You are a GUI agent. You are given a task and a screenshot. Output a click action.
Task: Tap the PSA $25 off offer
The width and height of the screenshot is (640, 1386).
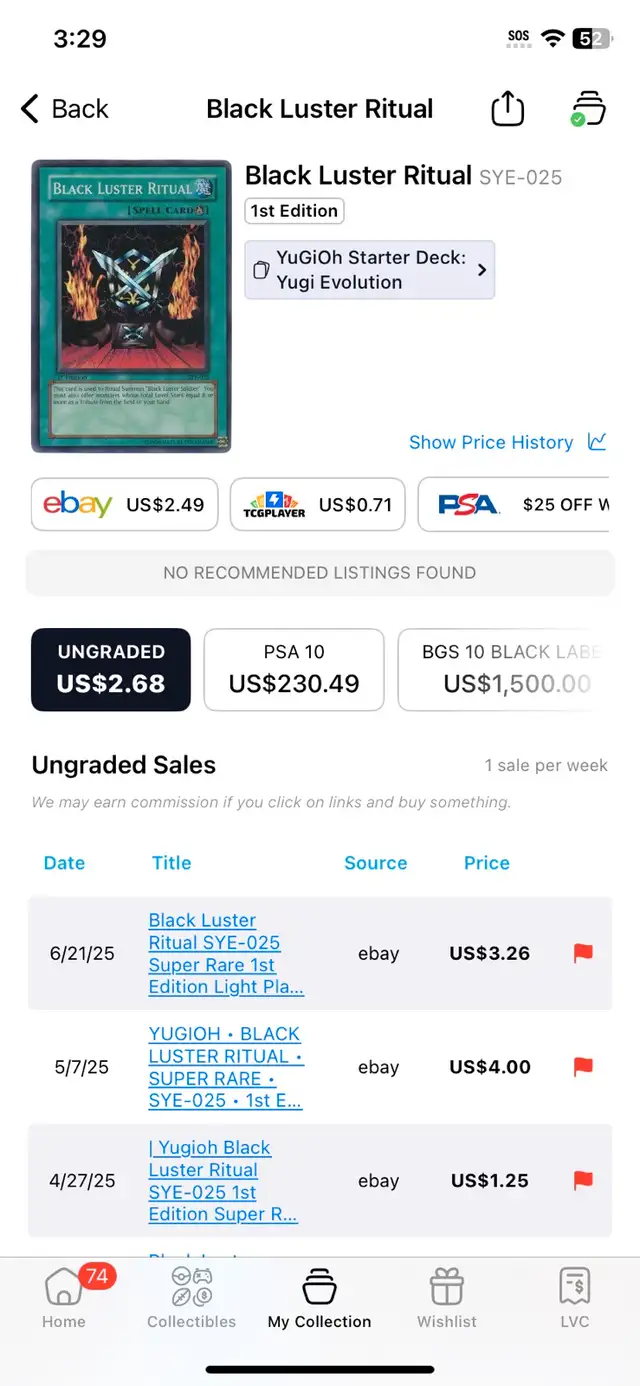click(514, 504)
